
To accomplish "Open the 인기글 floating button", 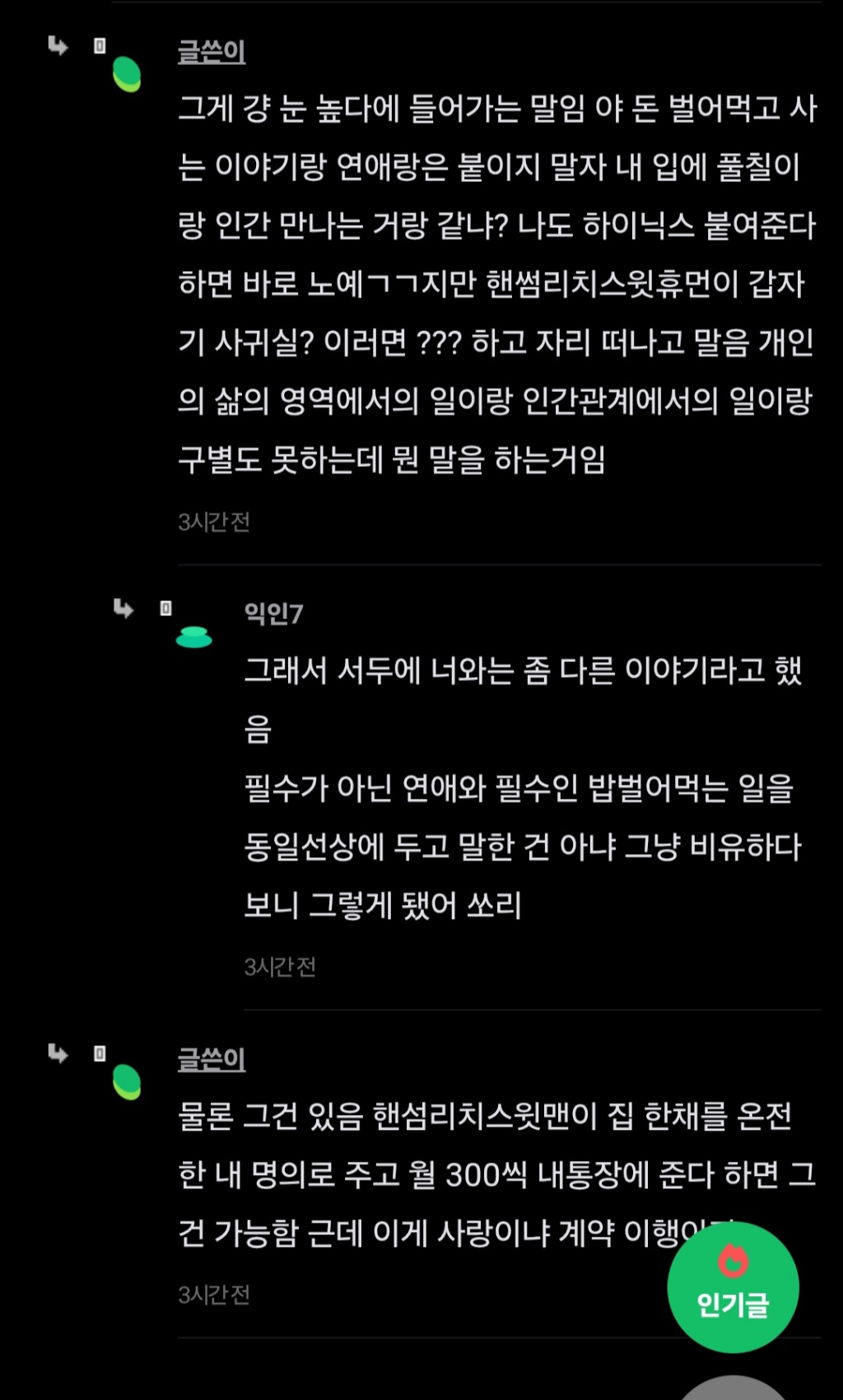I will pyautogui.click(x=732, y=1286).
